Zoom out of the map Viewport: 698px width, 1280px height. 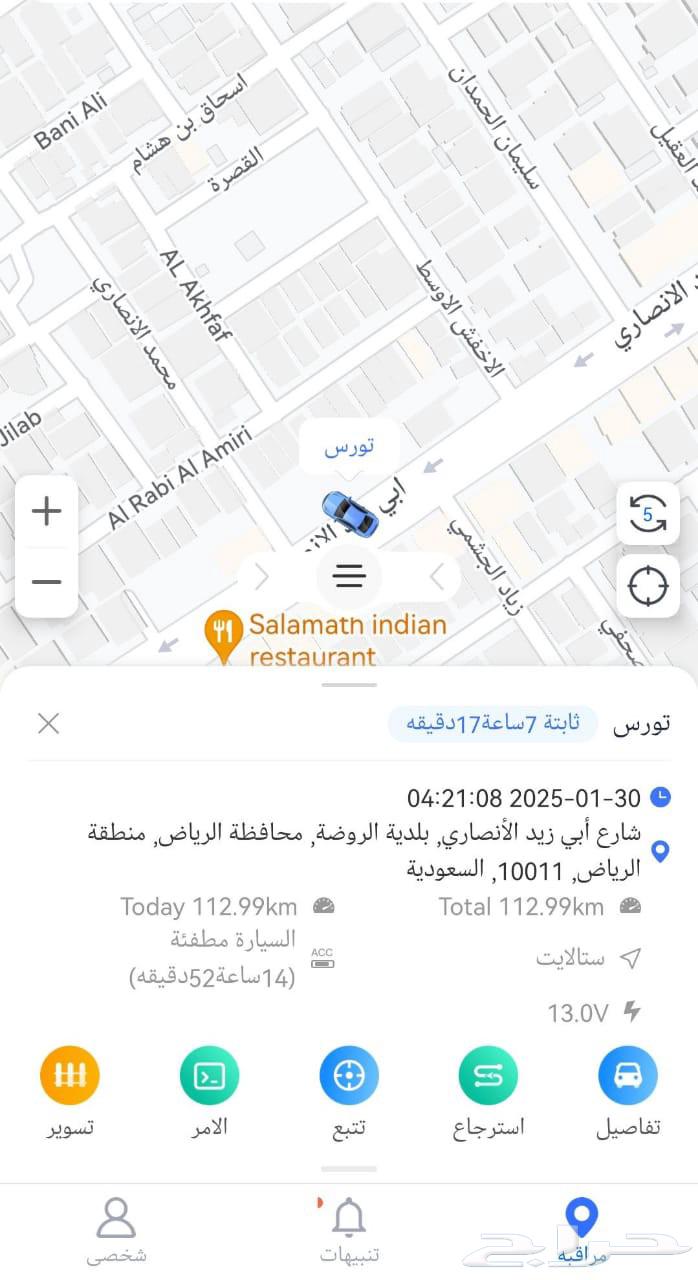[x=46, y=582]
